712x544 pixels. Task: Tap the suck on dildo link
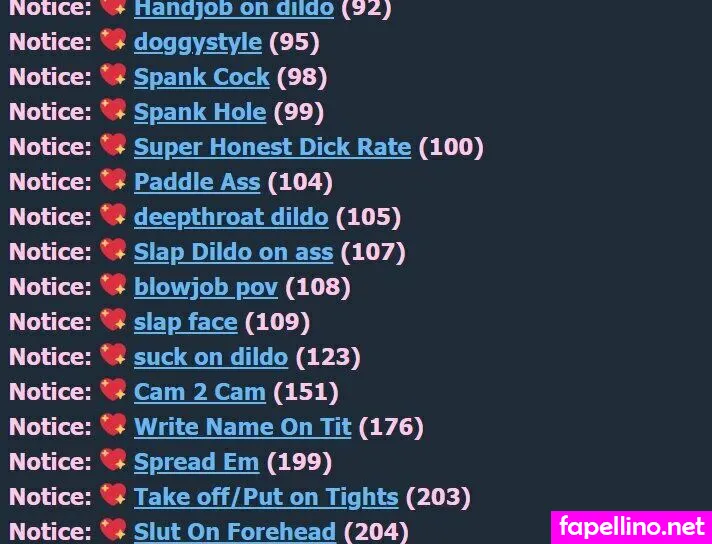(210, 358)
